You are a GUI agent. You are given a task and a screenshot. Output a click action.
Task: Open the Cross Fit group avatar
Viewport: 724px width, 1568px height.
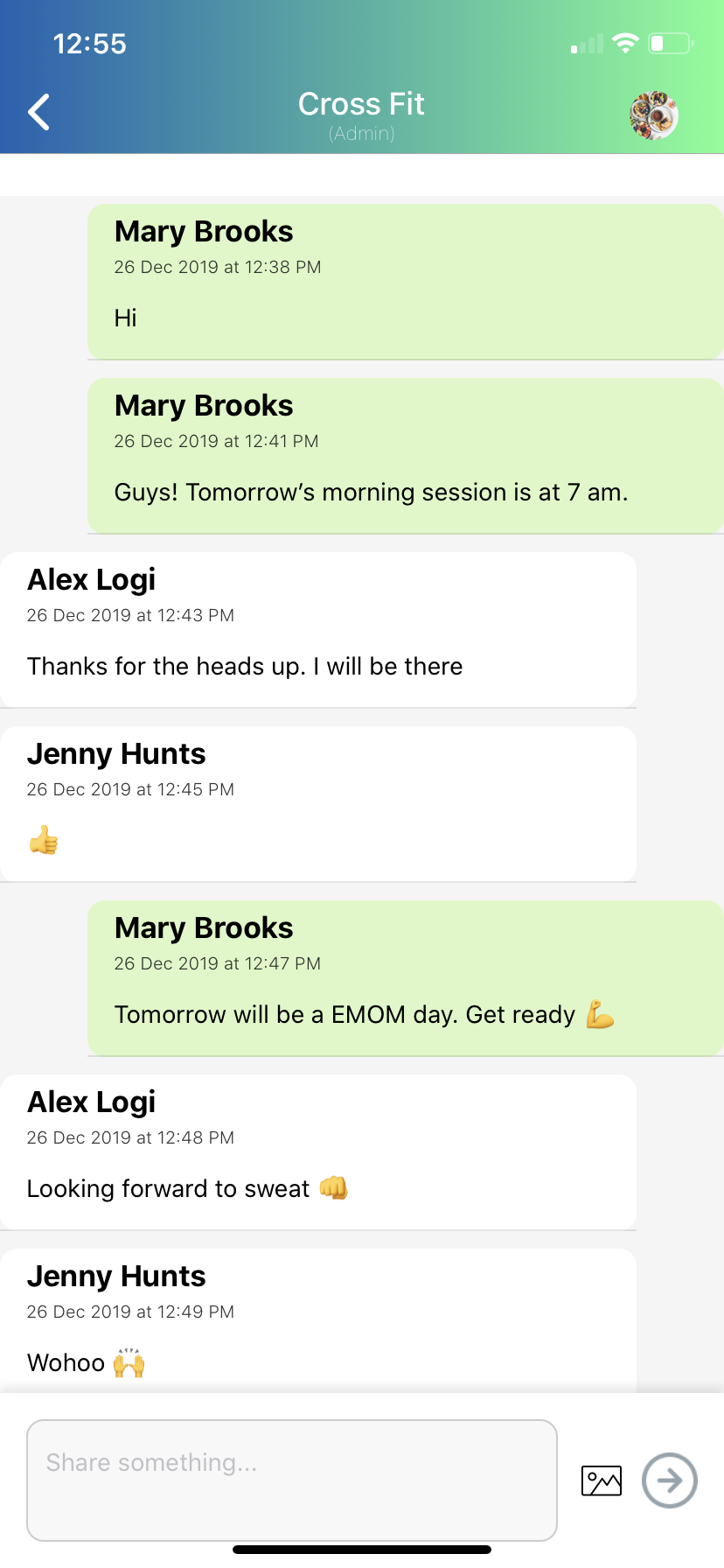653,115
